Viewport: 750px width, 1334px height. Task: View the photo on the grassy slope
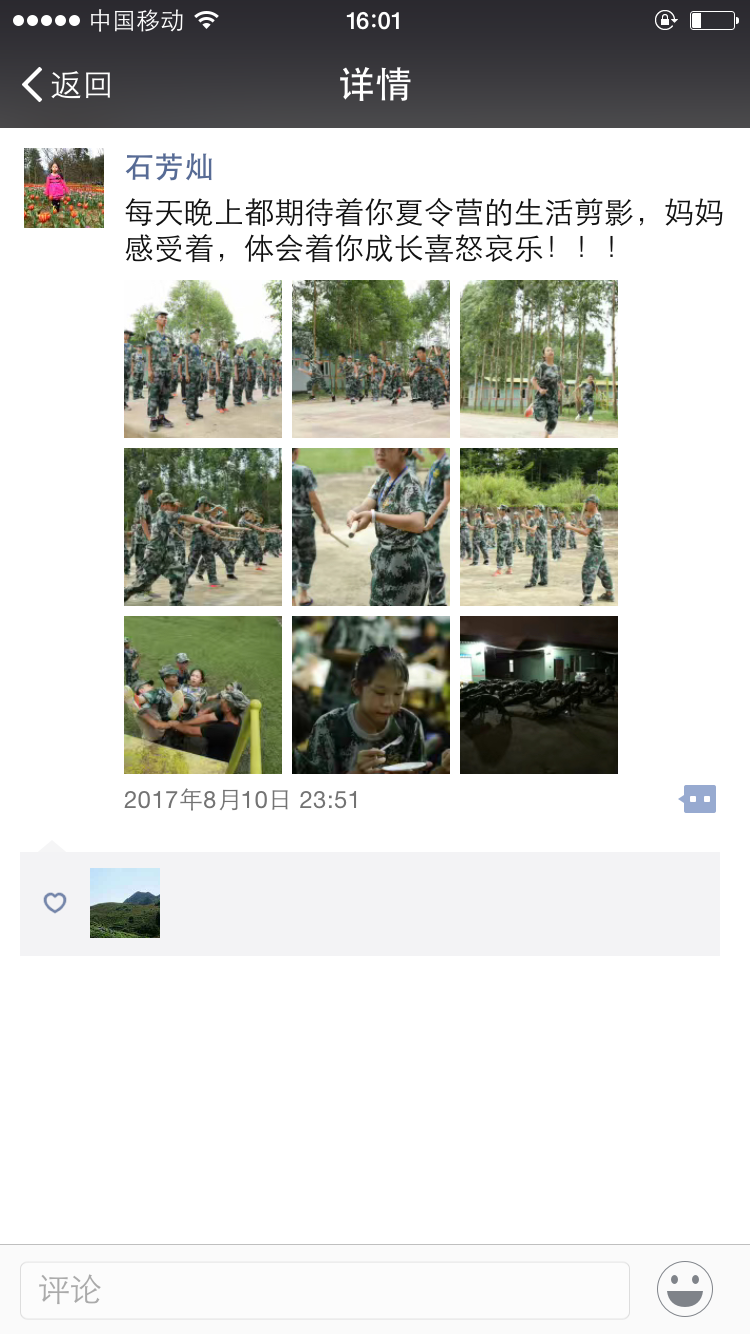point(203,695)
